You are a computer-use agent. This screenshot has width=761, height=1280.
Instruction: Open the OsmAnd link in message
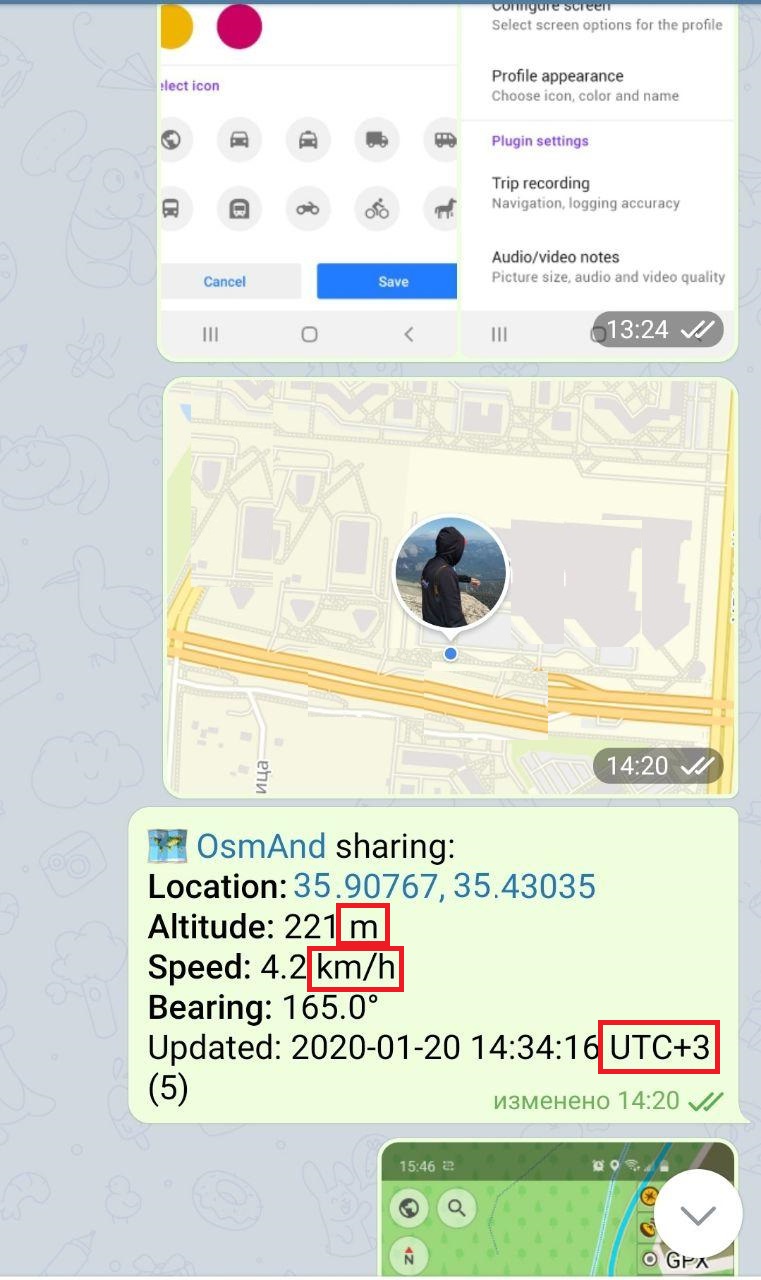261,846
